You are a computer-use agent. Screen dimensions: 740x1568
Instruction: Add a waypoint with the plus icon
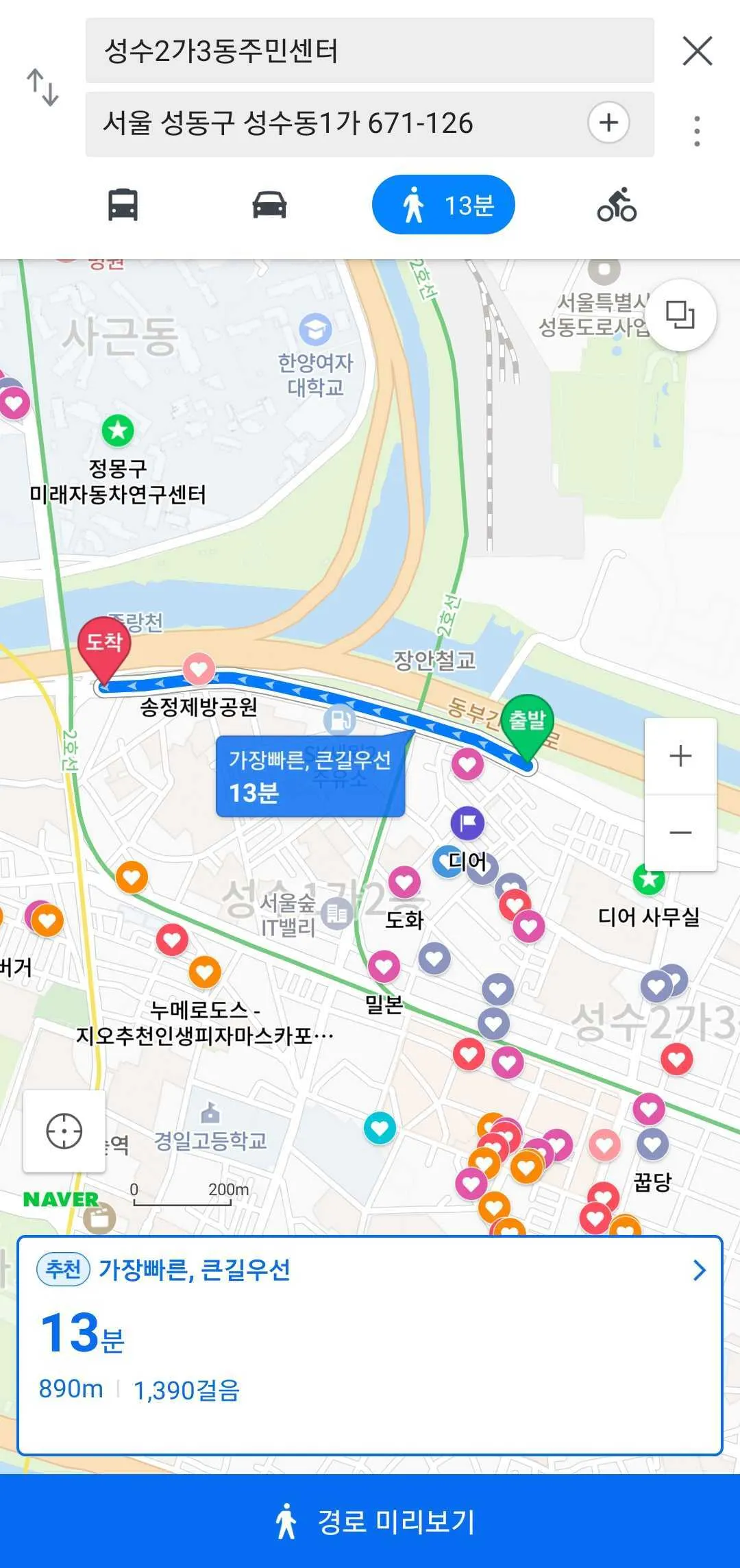pyautogui.click(x=608, y=123)
